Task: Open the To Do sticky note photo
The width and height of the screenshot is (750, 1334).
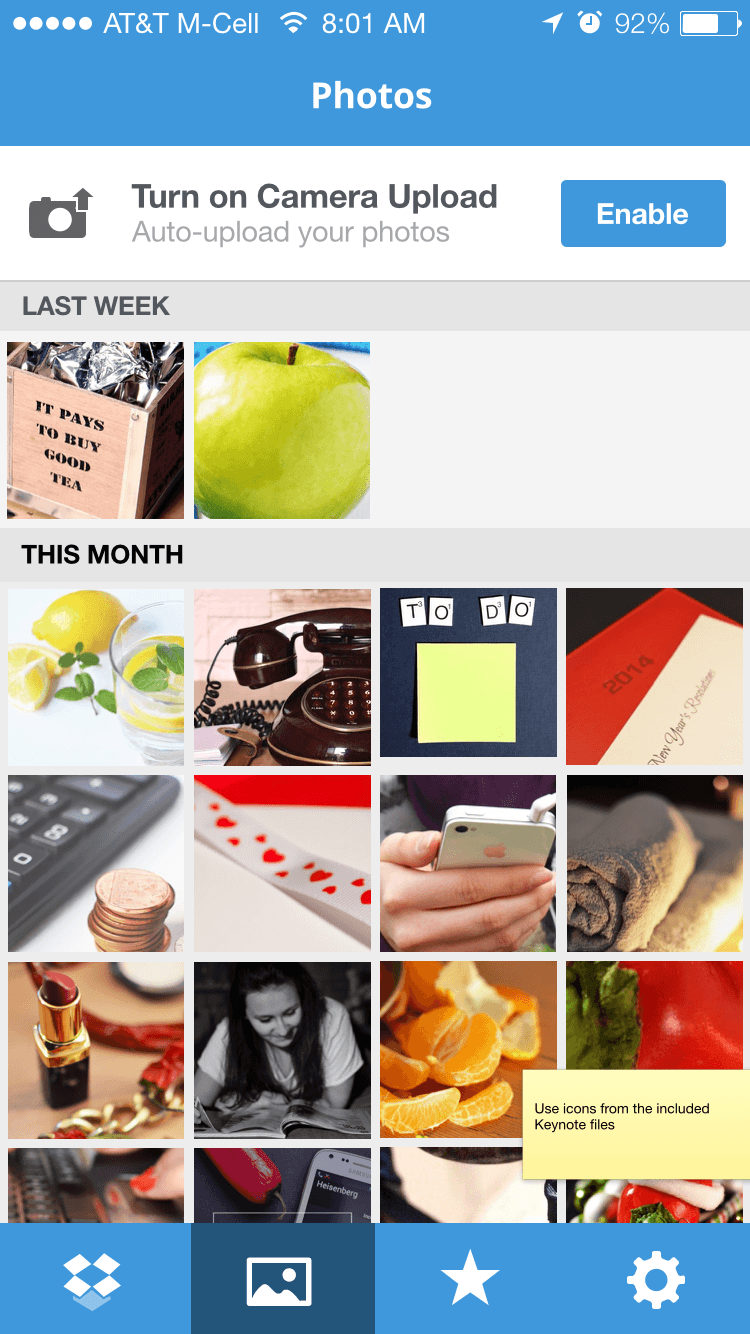Action: tap(468, 672)
